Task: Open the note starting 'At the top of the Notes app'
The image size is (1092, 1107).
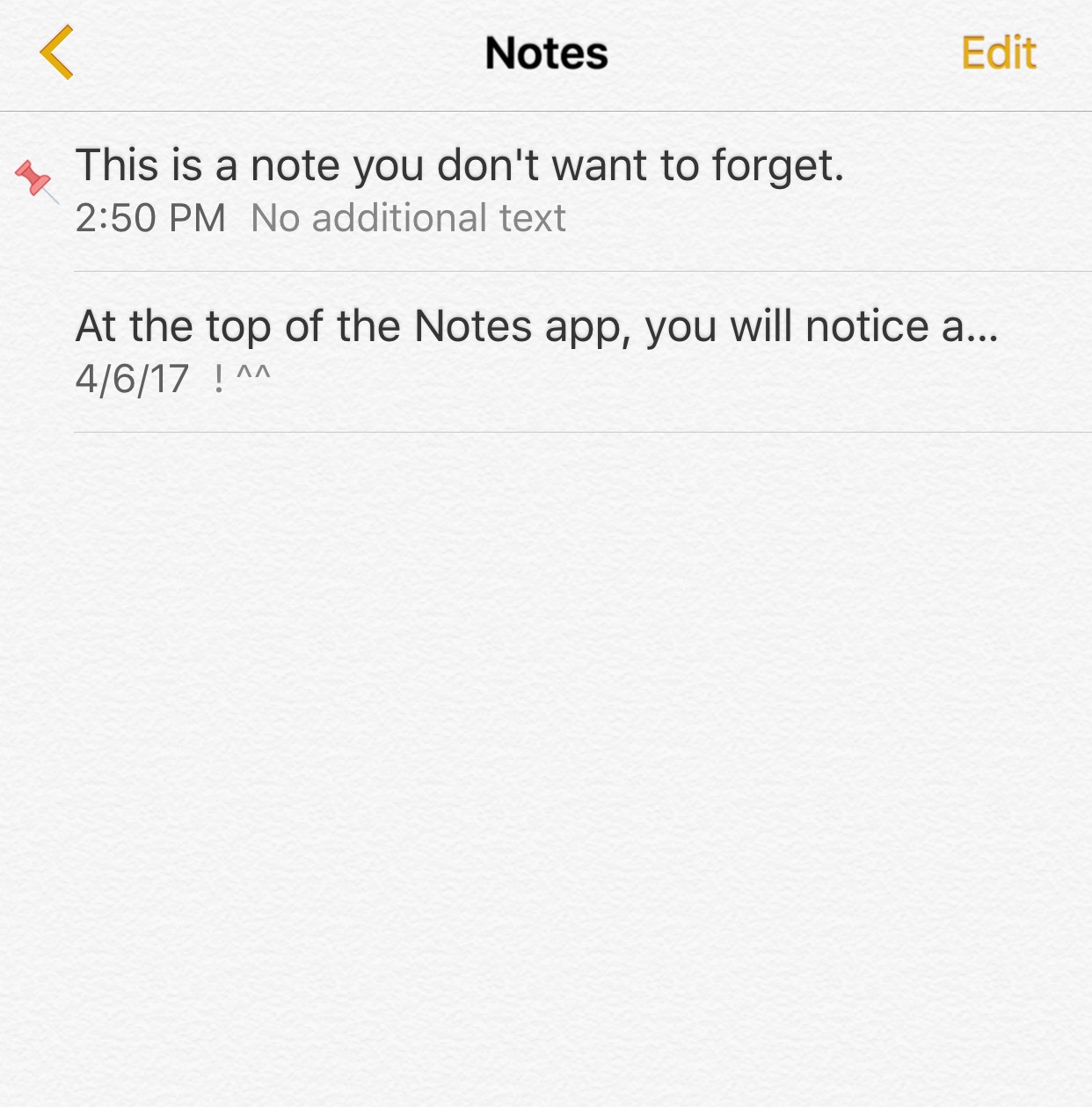Action: tap(536, 350)
